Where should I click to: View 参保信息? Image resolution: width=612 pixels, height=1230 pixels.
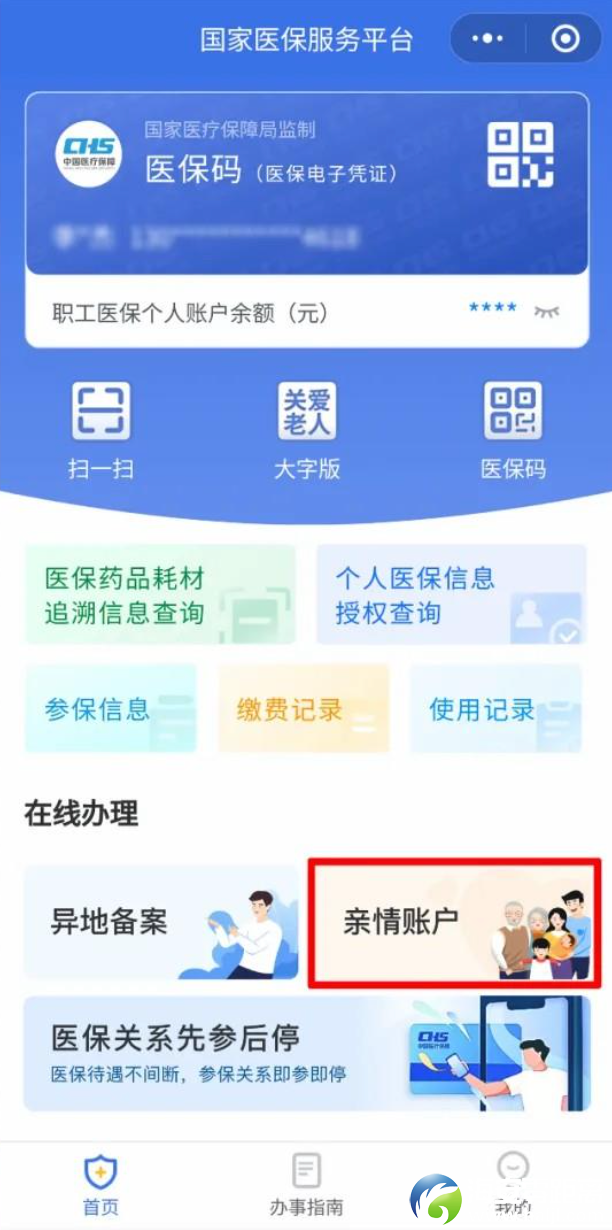point(110,709)
